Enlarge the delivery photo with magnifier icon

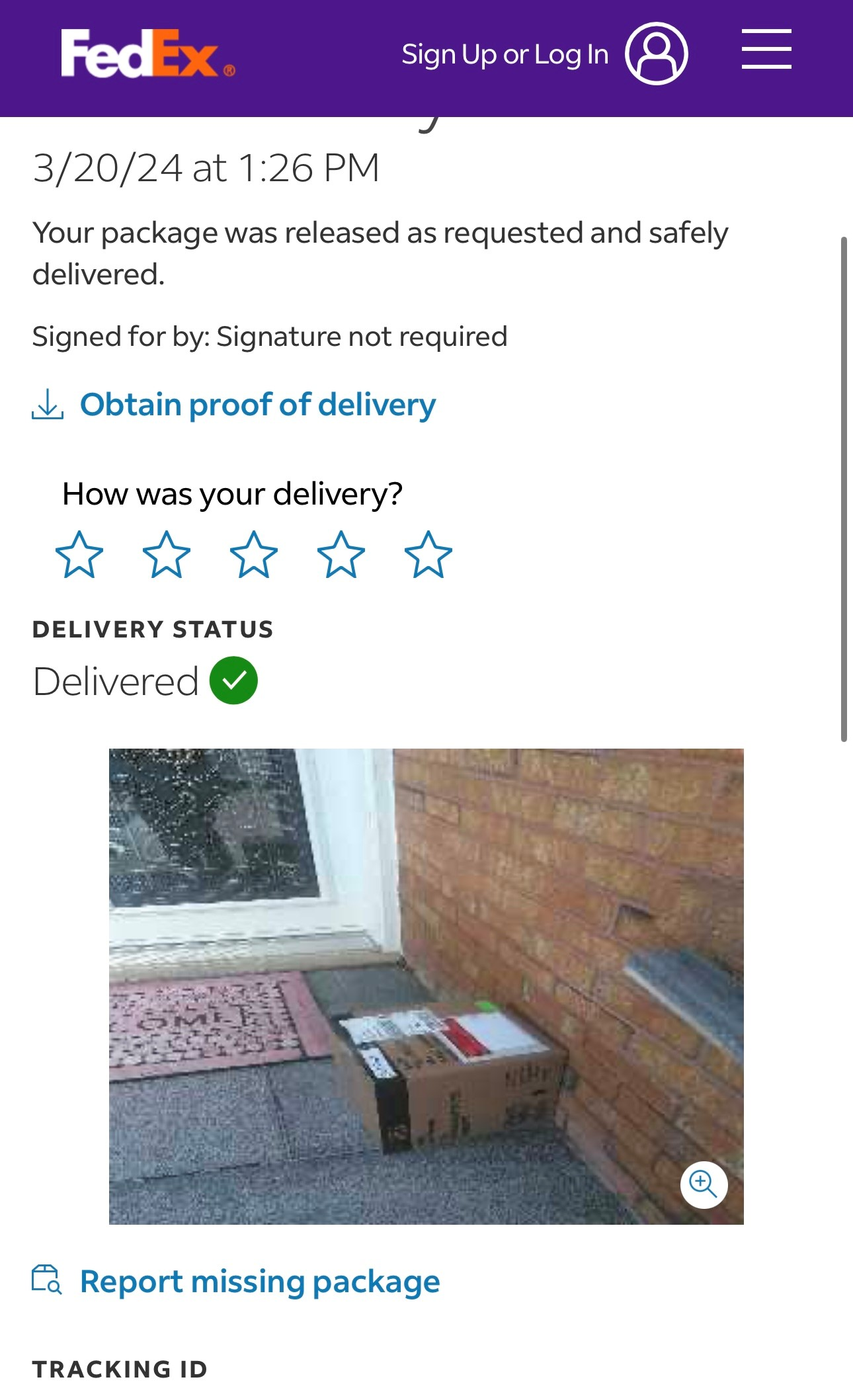click(x=703, y=1184)
